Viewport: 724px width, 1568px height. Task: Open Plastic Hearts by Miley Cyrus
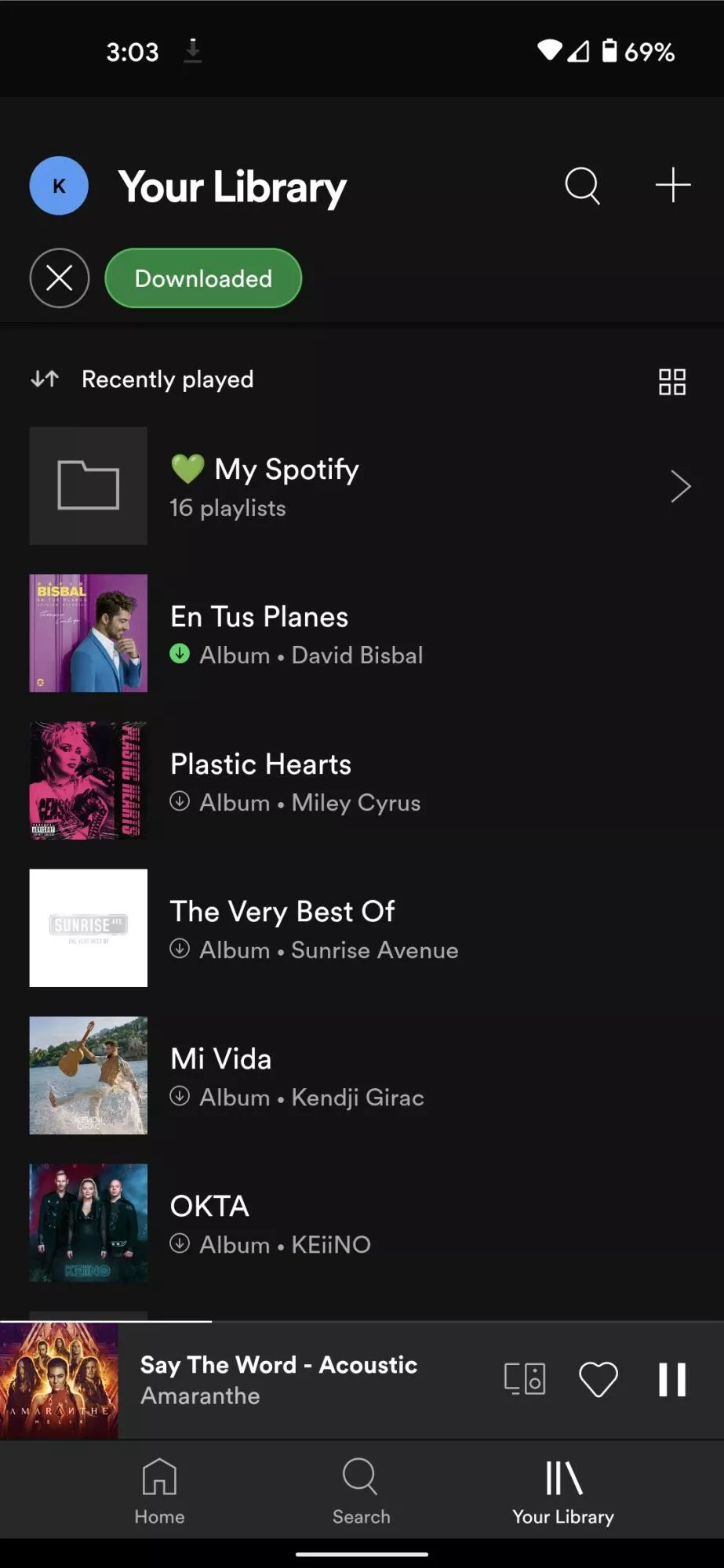coord(362,781)
